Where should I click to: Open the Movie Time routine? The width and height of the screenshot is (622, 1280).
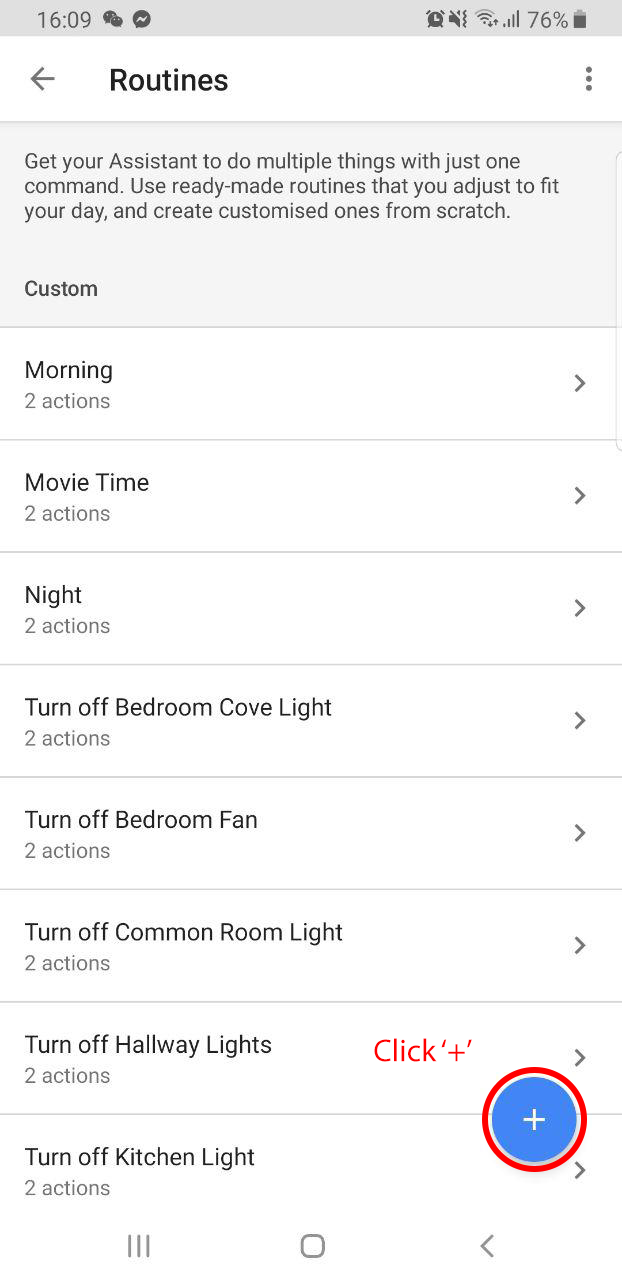300,496
